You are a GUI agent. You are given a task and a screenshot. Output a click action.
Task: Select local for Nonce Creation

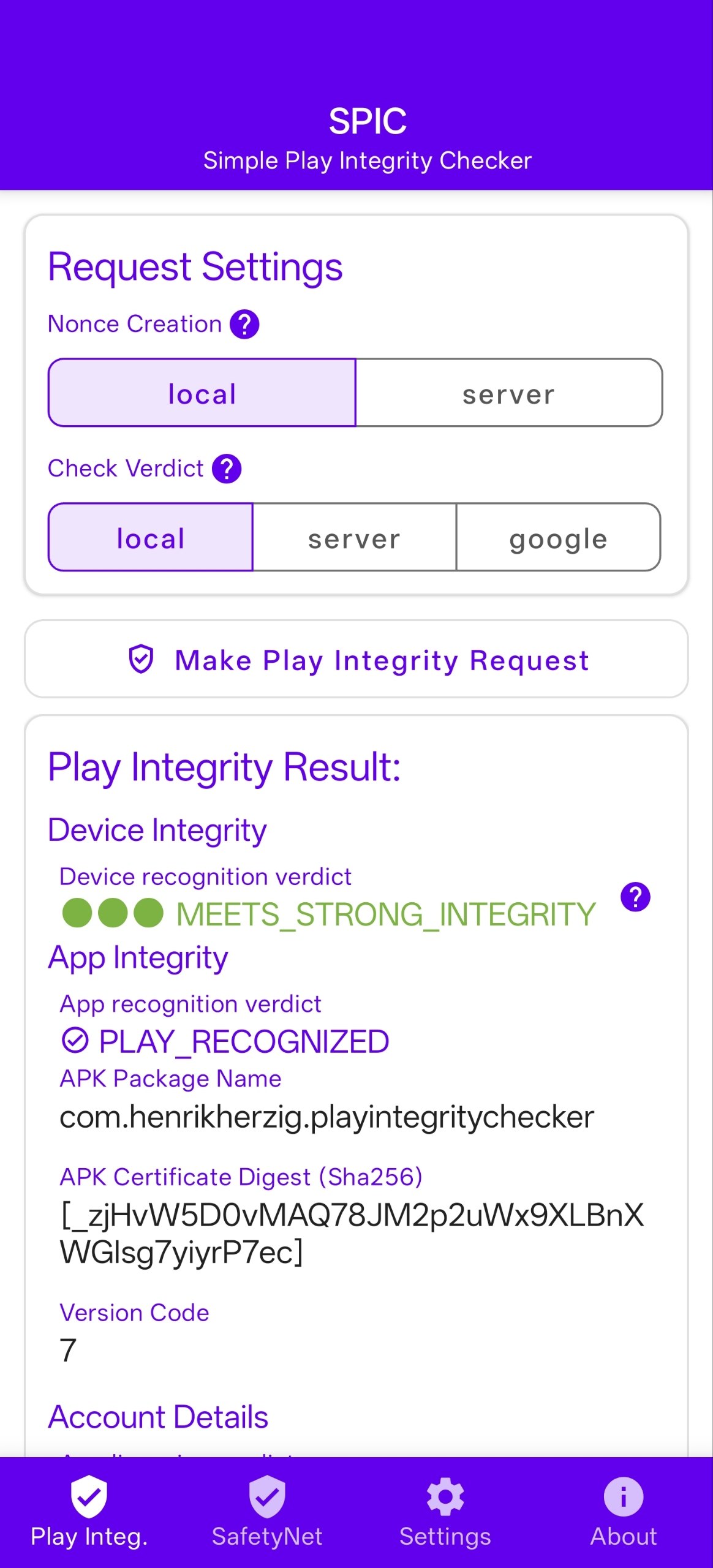point(202,393)
